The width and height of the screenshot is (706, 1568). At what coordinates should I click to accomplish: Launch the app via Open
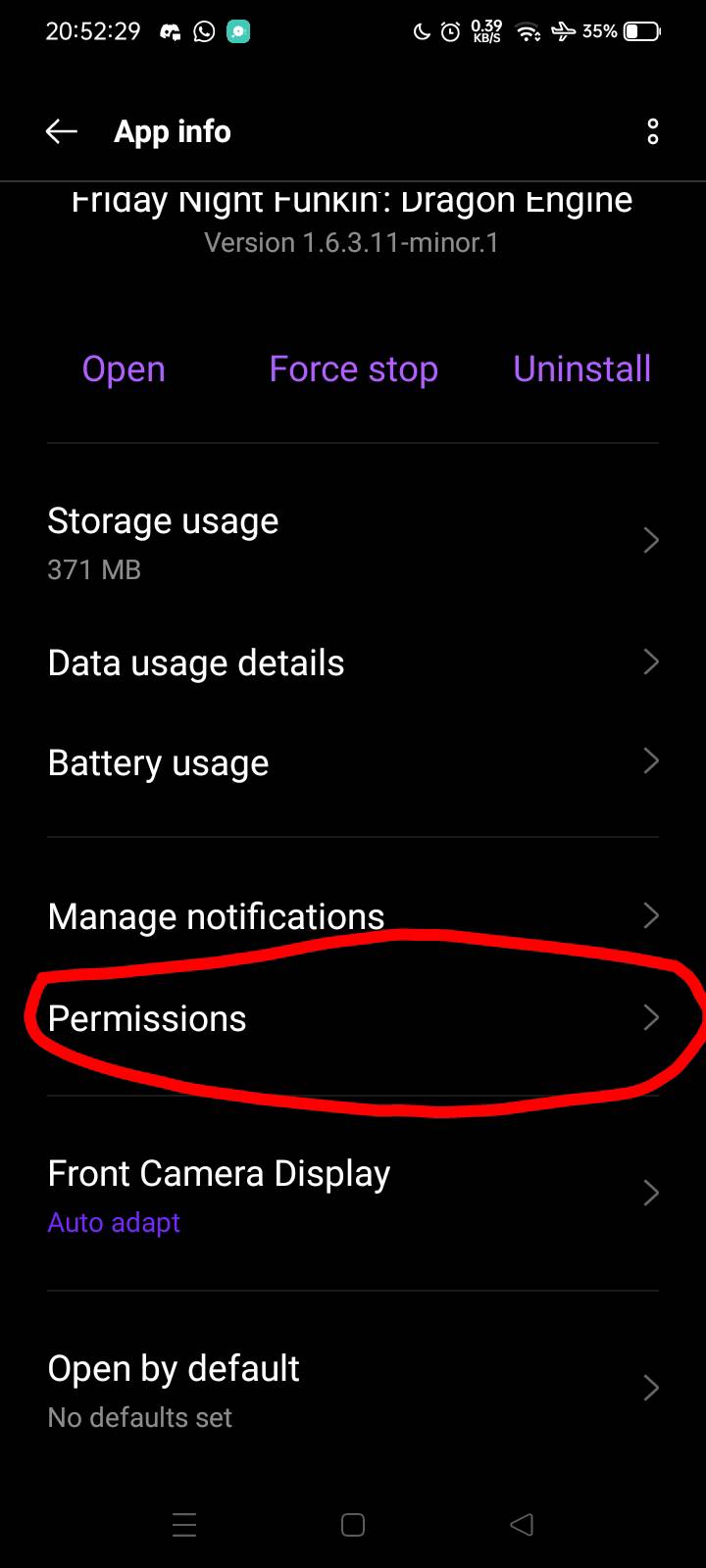point(124,369)
